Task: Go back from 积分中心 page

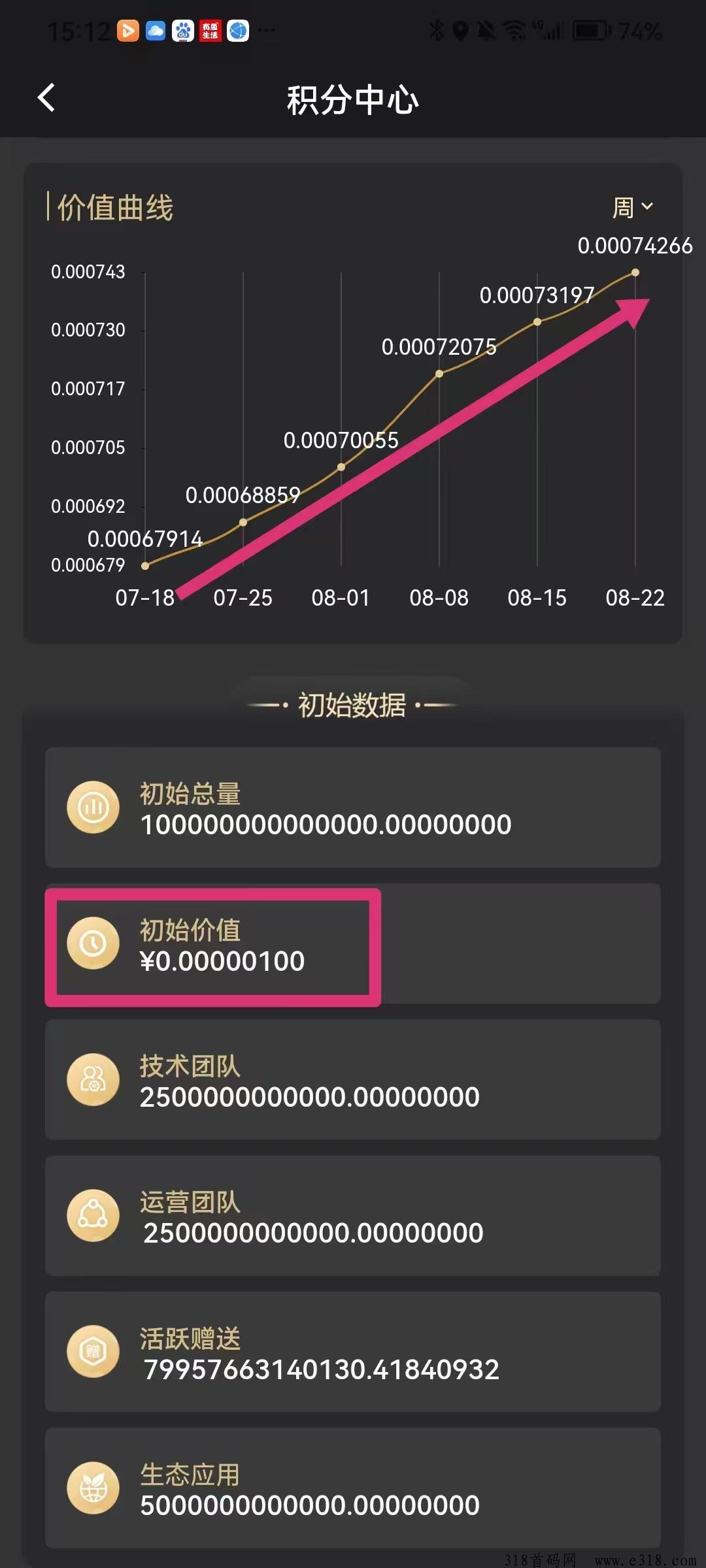Action: coord(46,98)
